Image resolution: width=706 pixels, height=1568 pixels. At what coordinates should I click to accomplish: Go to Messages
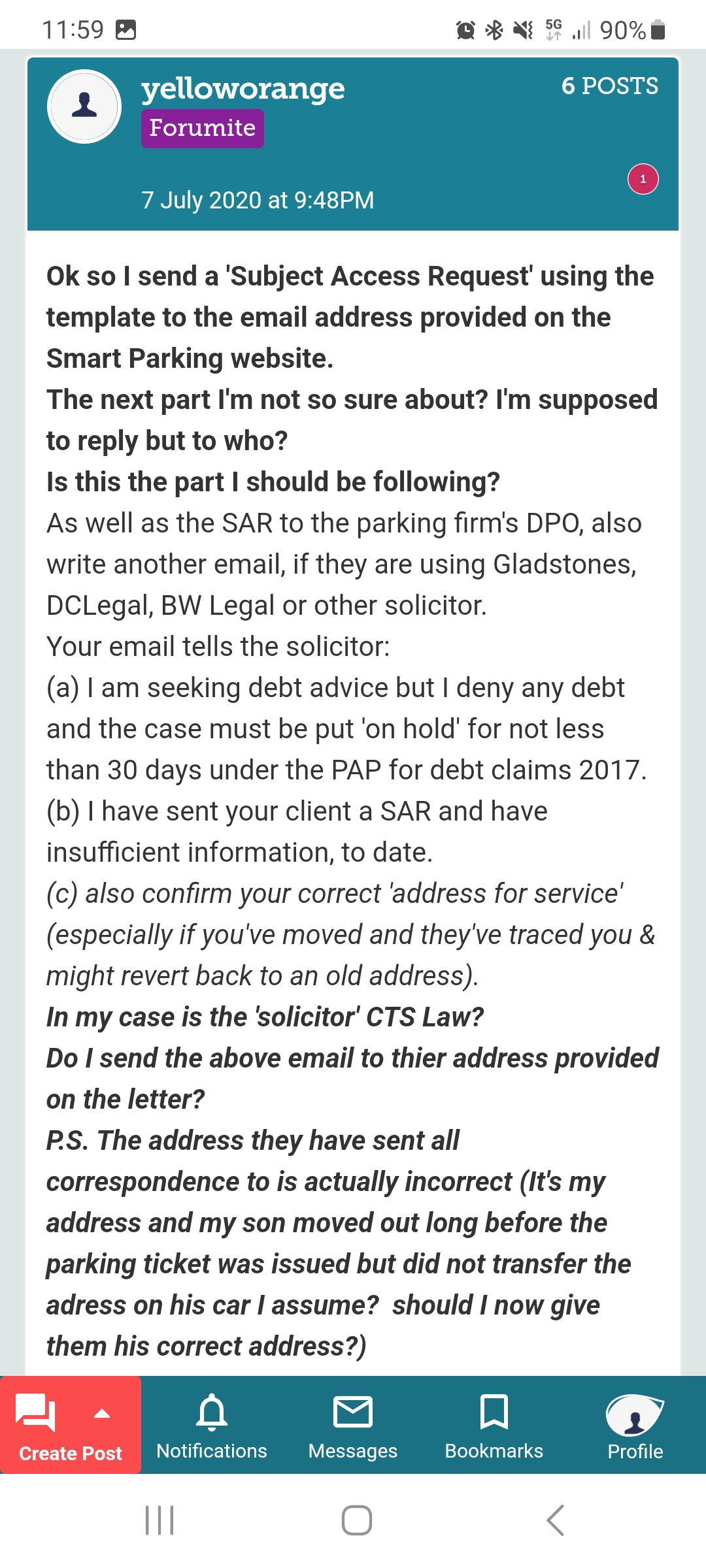[353, 1426]
